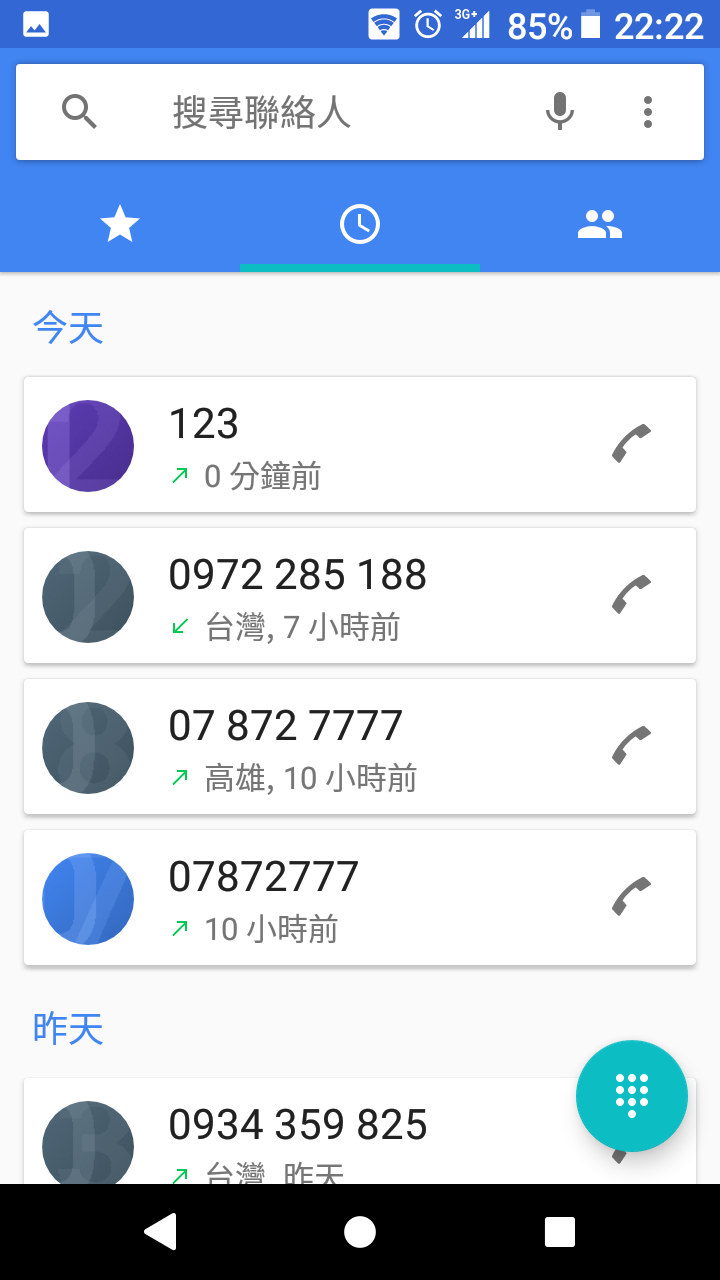The width and height of the screenshot is (720, 1280).
Task: Go back using the navigation bar
Action: coord(160,1232)
